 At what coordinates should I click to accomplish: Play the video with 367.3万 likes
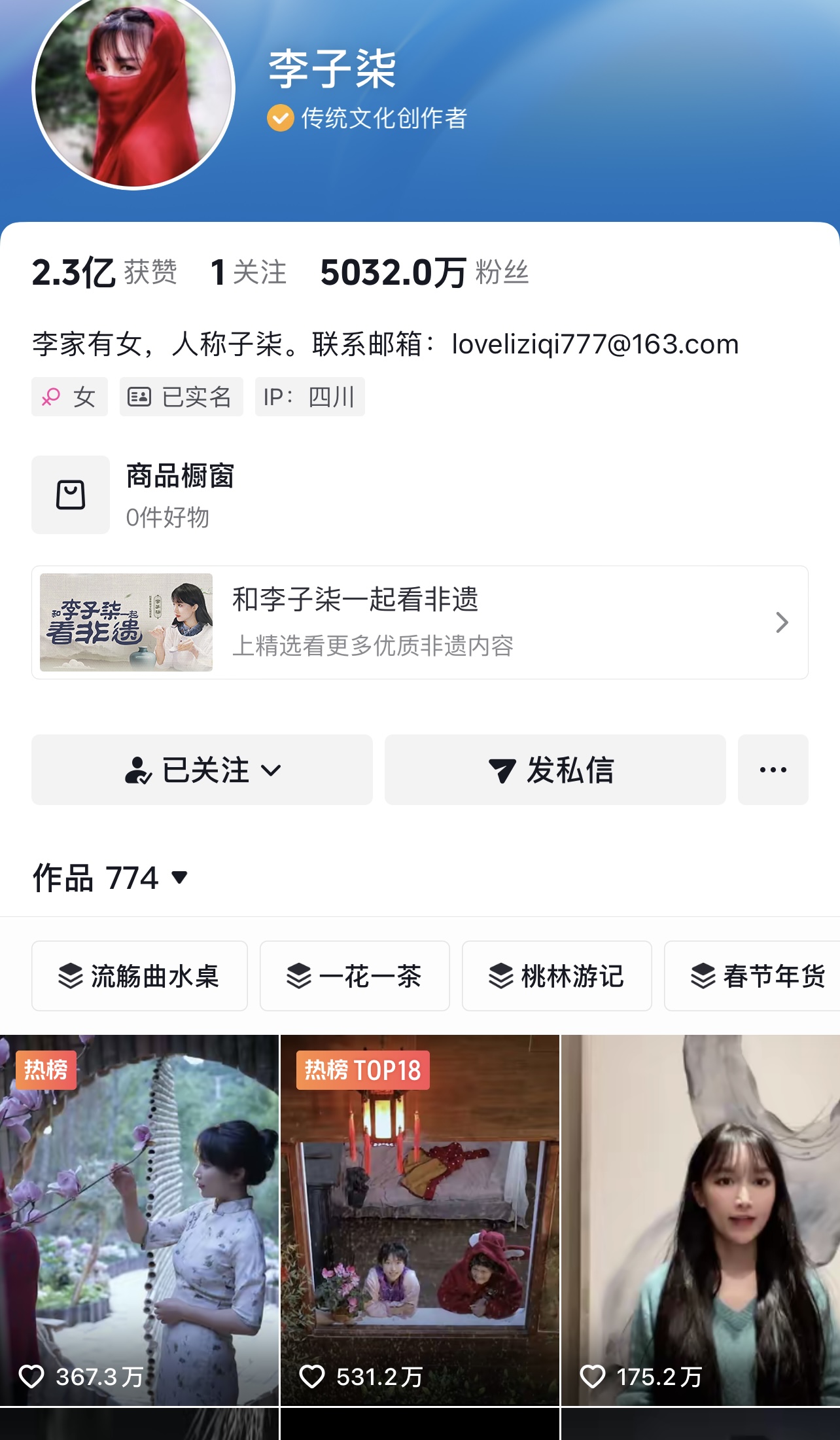(x=139, y=1220)
